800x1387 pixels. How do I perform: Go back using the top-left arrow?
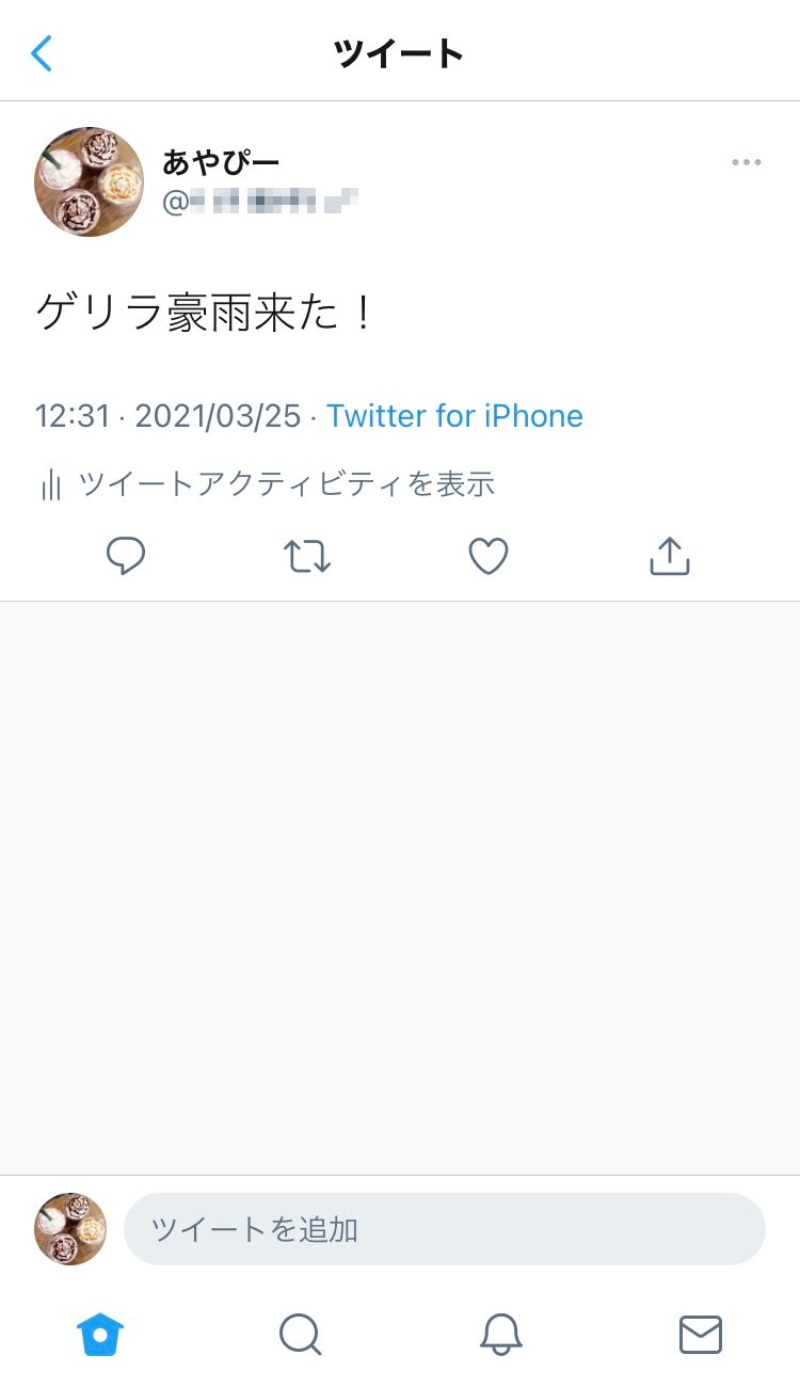click(41, 53)
